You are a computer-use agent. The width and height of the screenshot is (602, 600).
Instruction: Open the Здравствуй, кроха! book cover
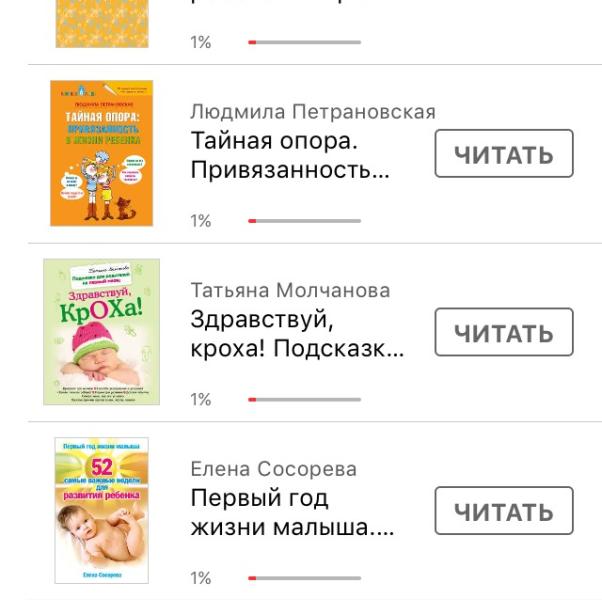click(x=101, y=332)
